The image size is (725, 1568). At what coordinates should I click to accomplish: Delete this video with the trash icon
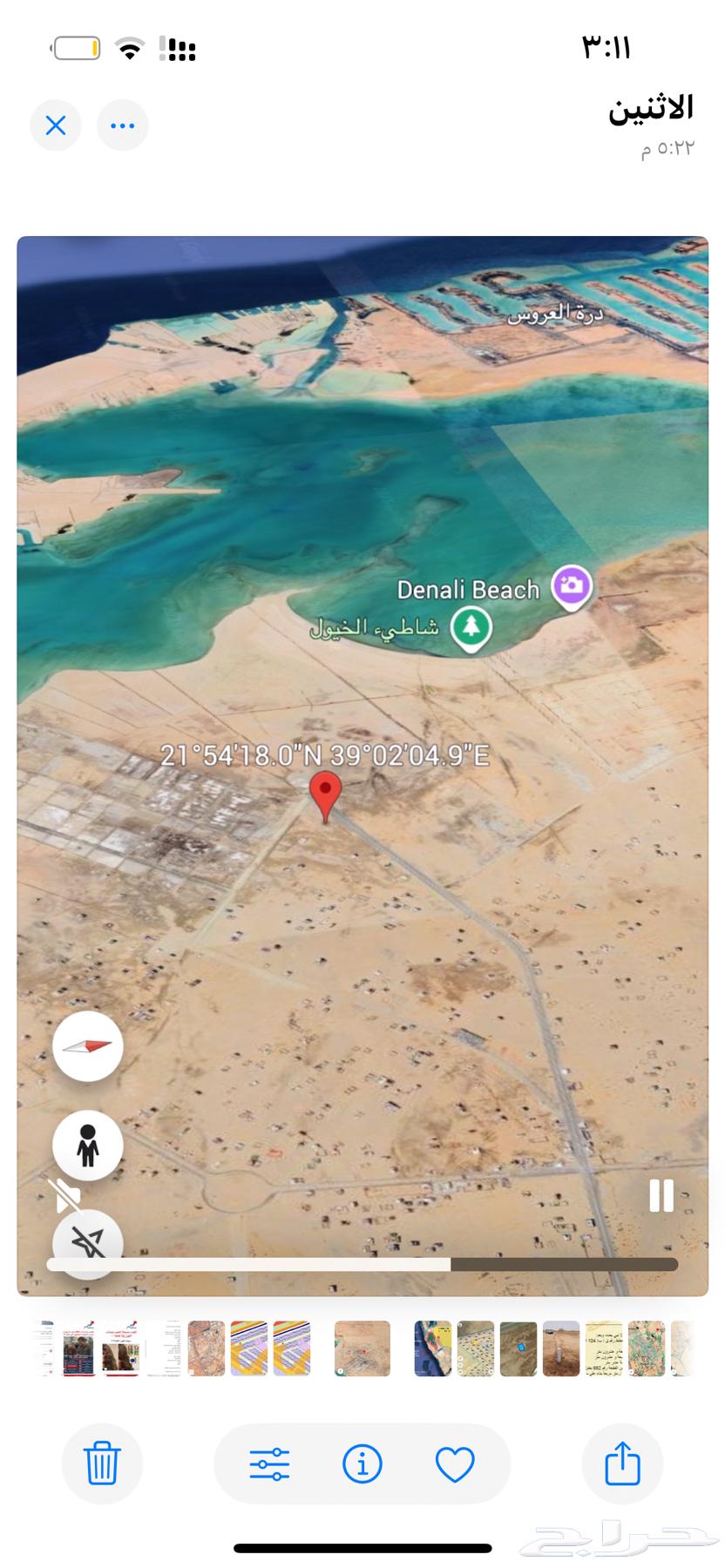click(x=102, y=1463)
